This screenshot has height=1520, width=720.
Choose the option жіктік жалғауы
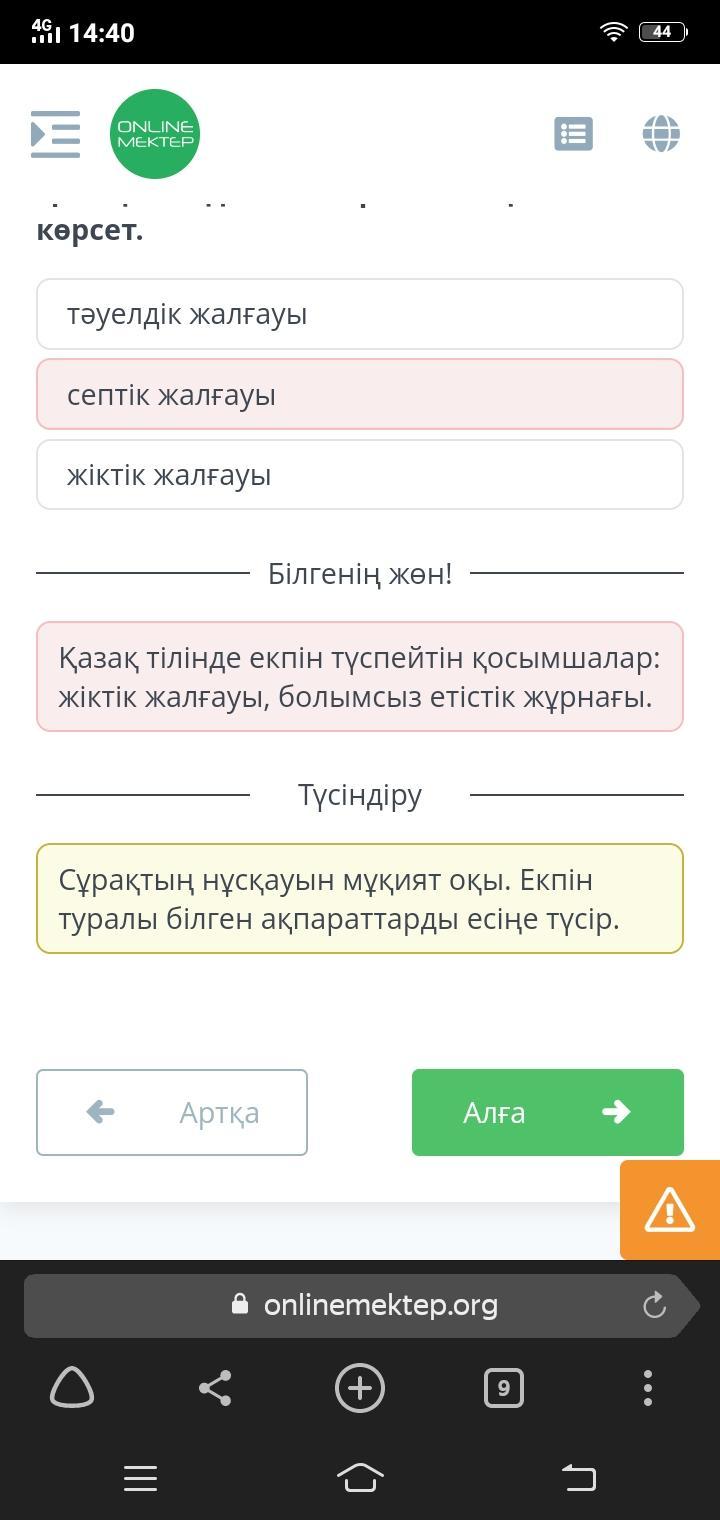[360, 475]
